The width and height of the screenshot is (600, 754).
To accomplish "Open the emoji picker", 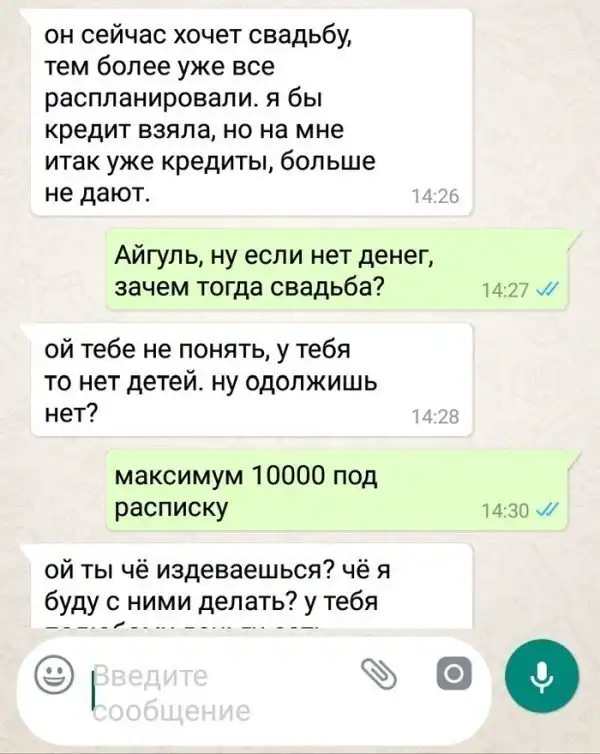I will point(51,676).
